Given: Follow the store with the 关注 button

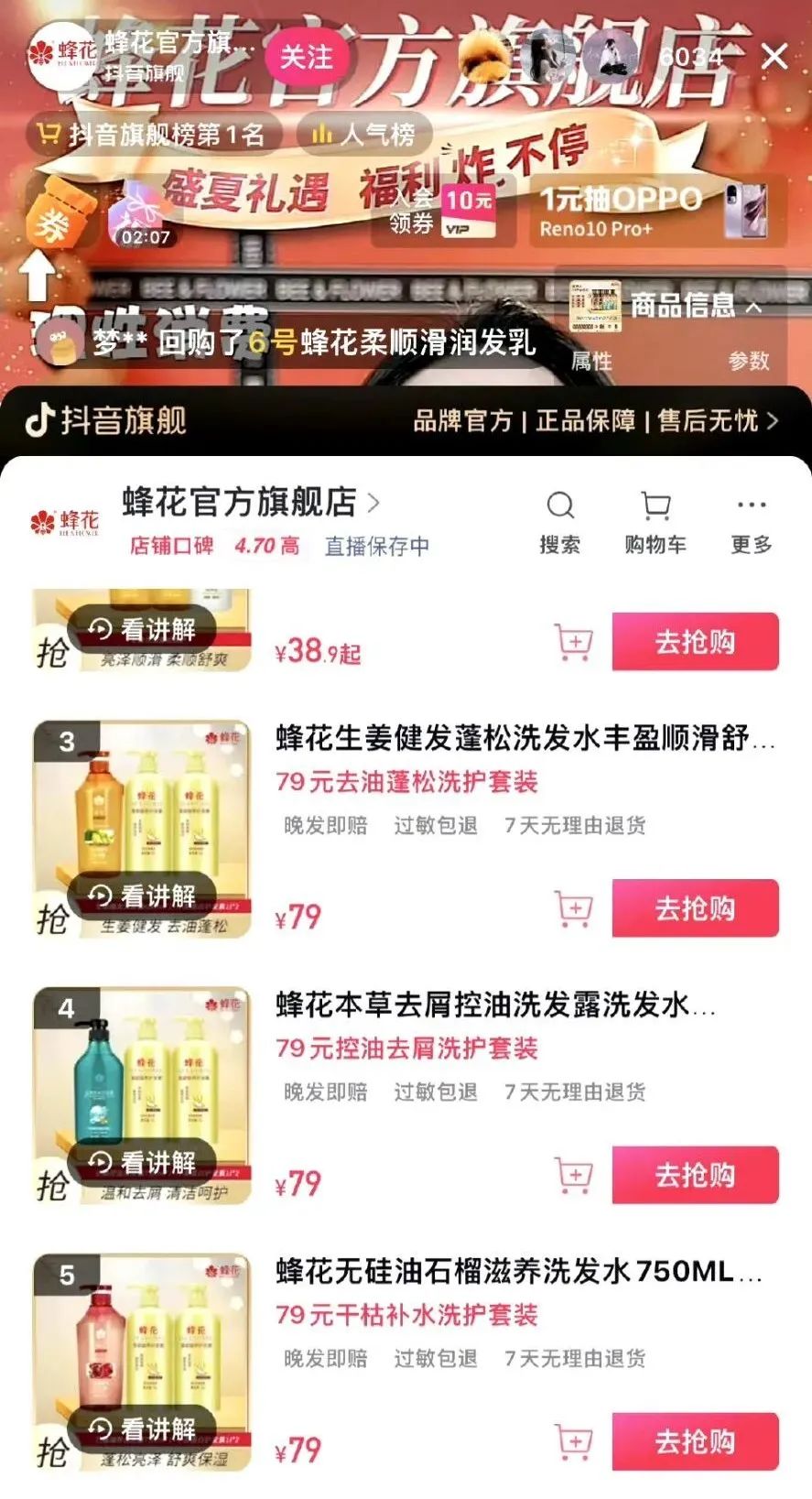Looking at the screenshot, I should pos(306,57).
